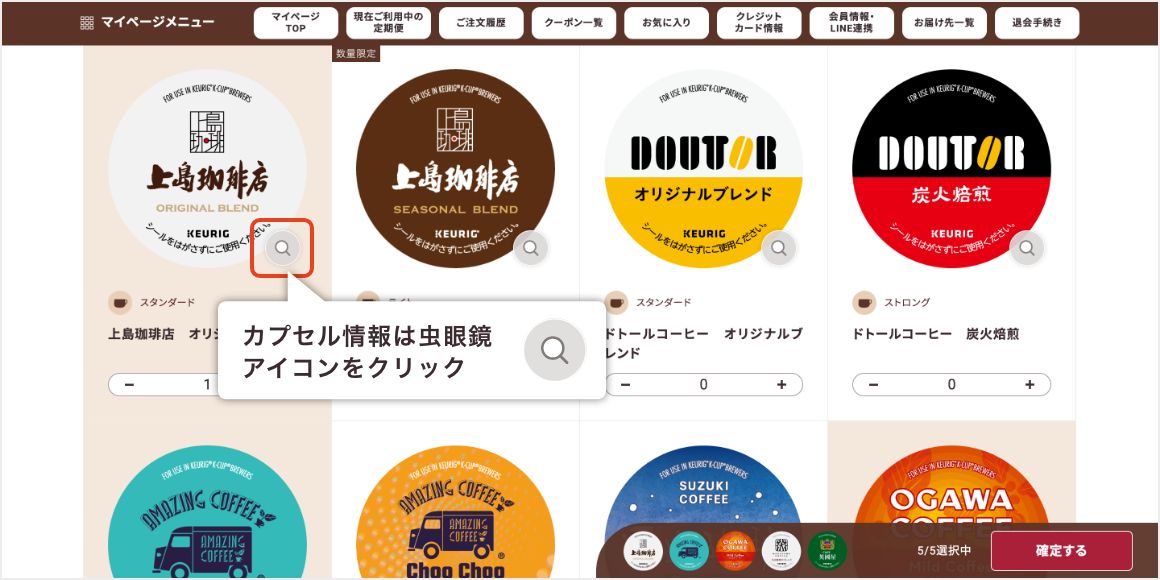
Task: Open capsule info magnifier on 上島珈琲店 Original Blend
Action: click(283, 248)
